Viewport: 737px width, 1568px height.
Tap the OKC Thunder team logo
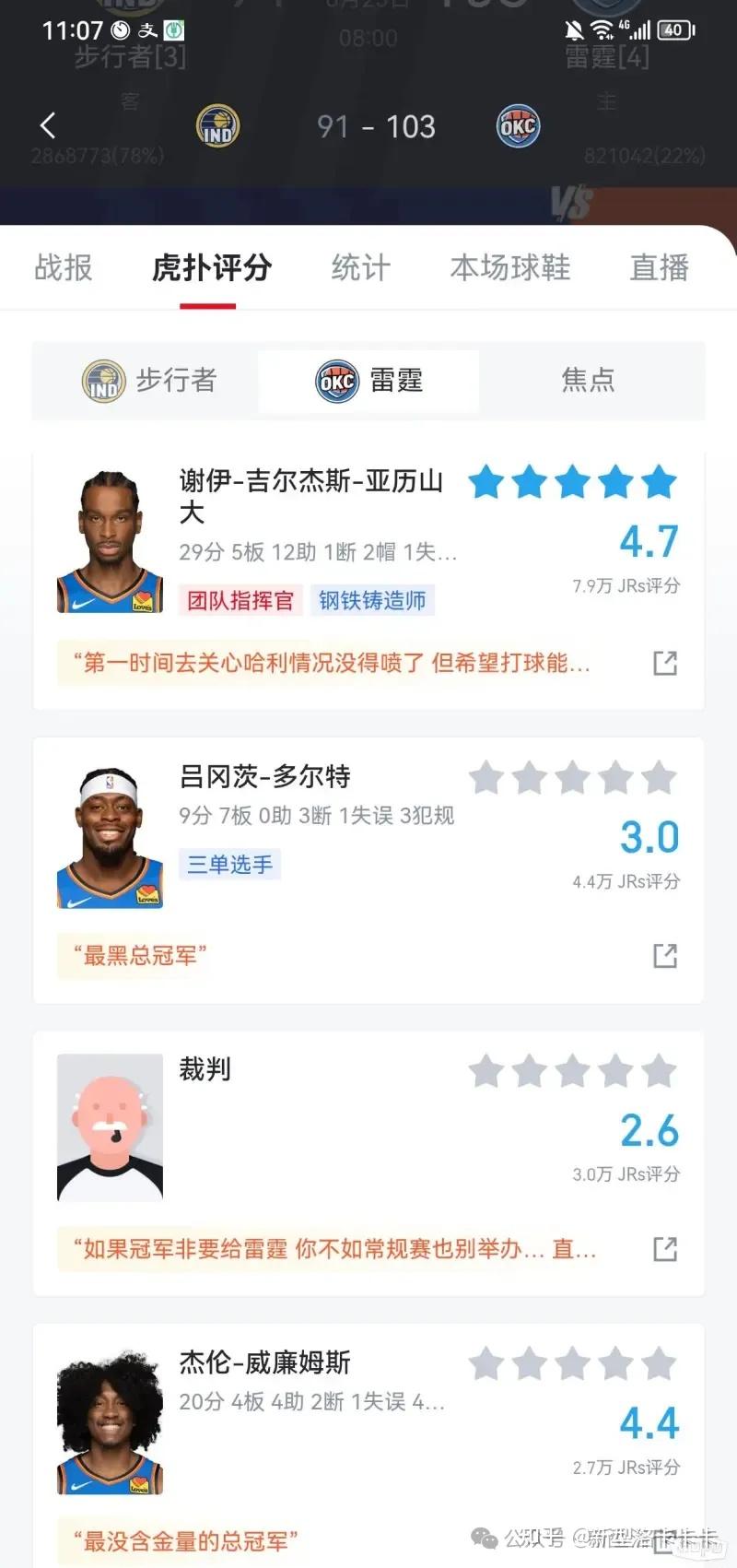coord(518,126)
